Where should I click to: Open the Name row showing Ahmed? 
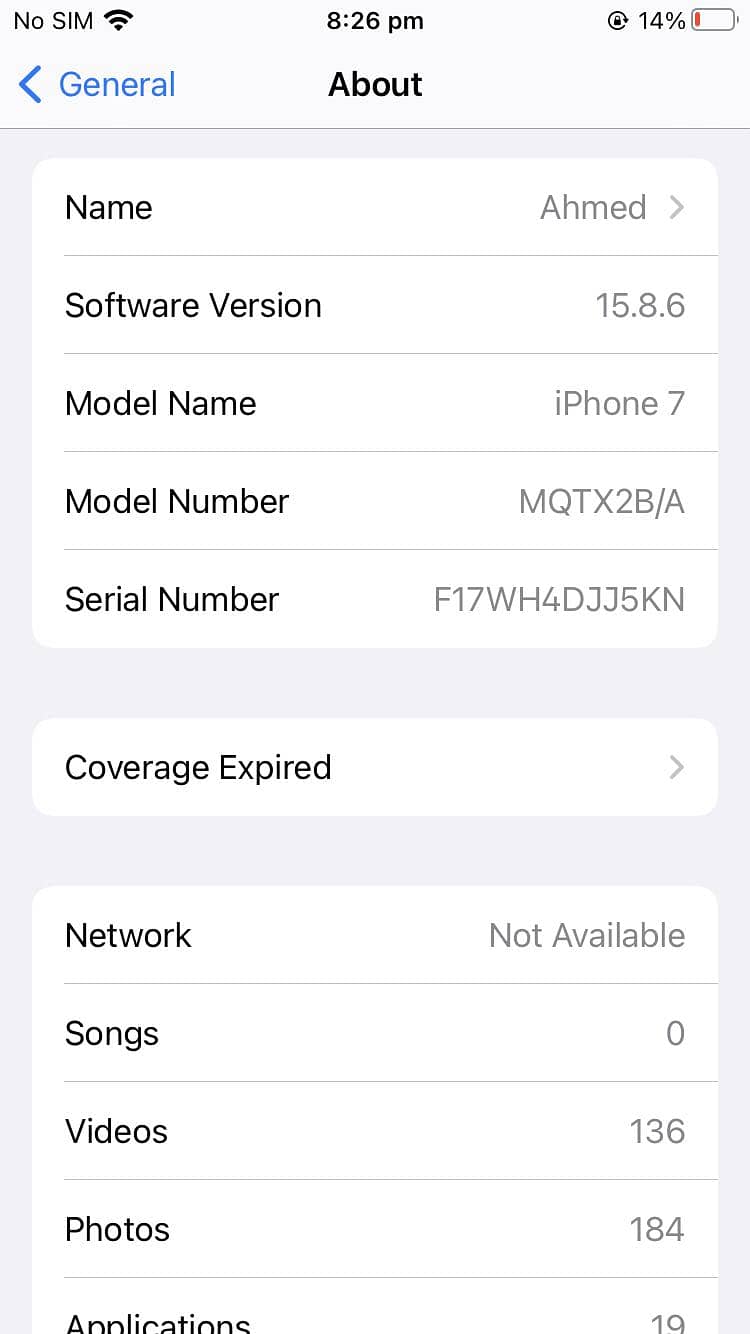[x=375, y=207]
